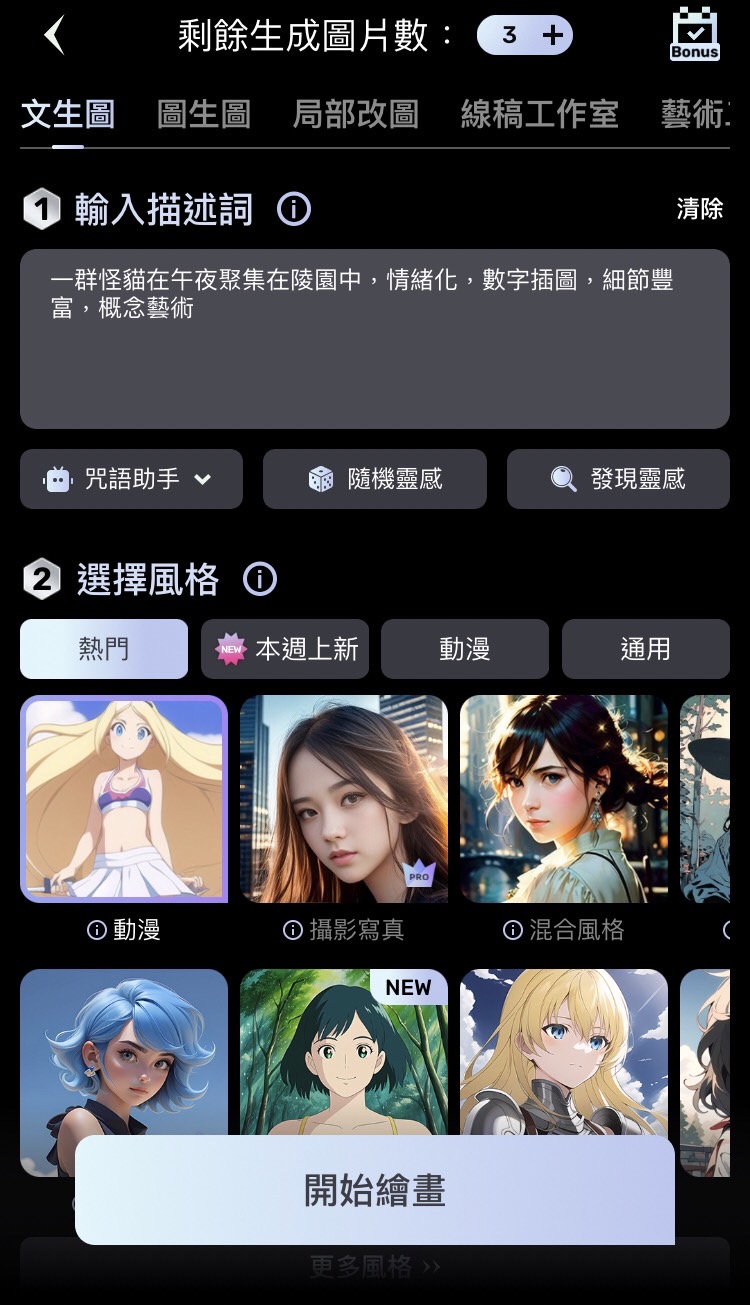Select the 熱門 style filter

pos(103,648)
